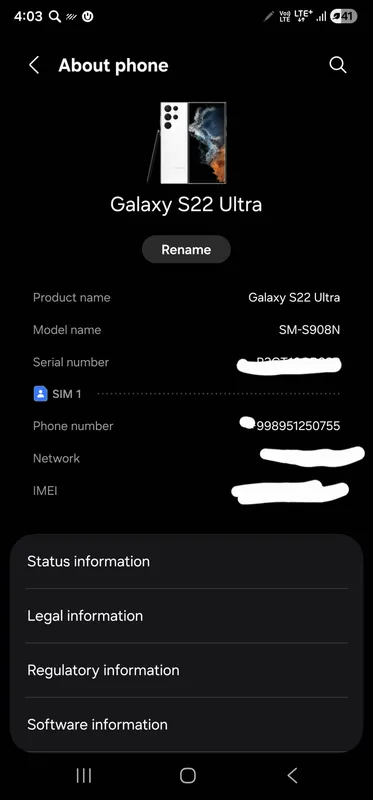The height and width of the screenshot is (800, 373).
Task: Tap the Rename button
Action: 186,249
